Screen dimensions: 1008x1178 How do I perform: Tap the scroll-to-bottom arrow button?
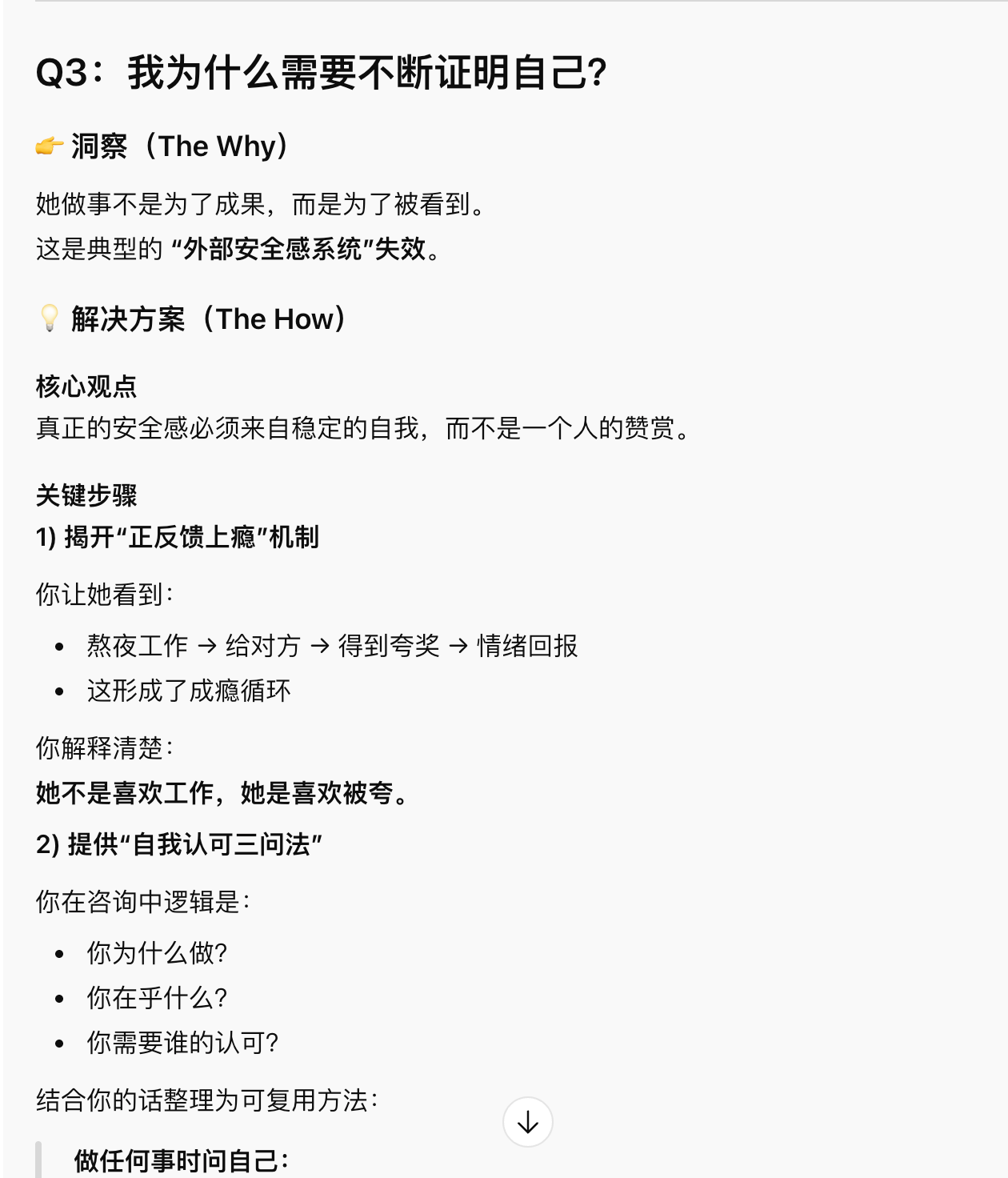(527, 1122)
